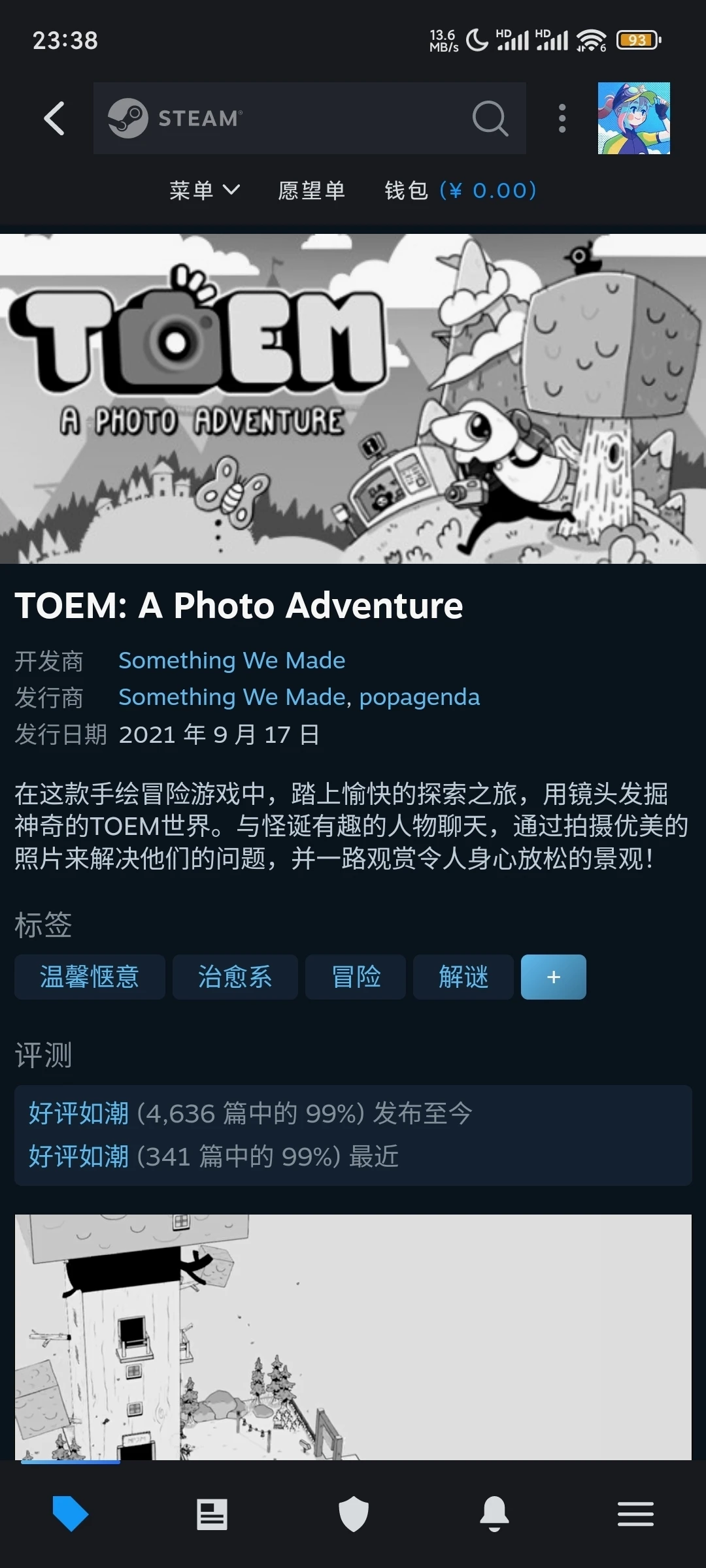
Task: Switch to the news tab
Action: point(212,1514)
